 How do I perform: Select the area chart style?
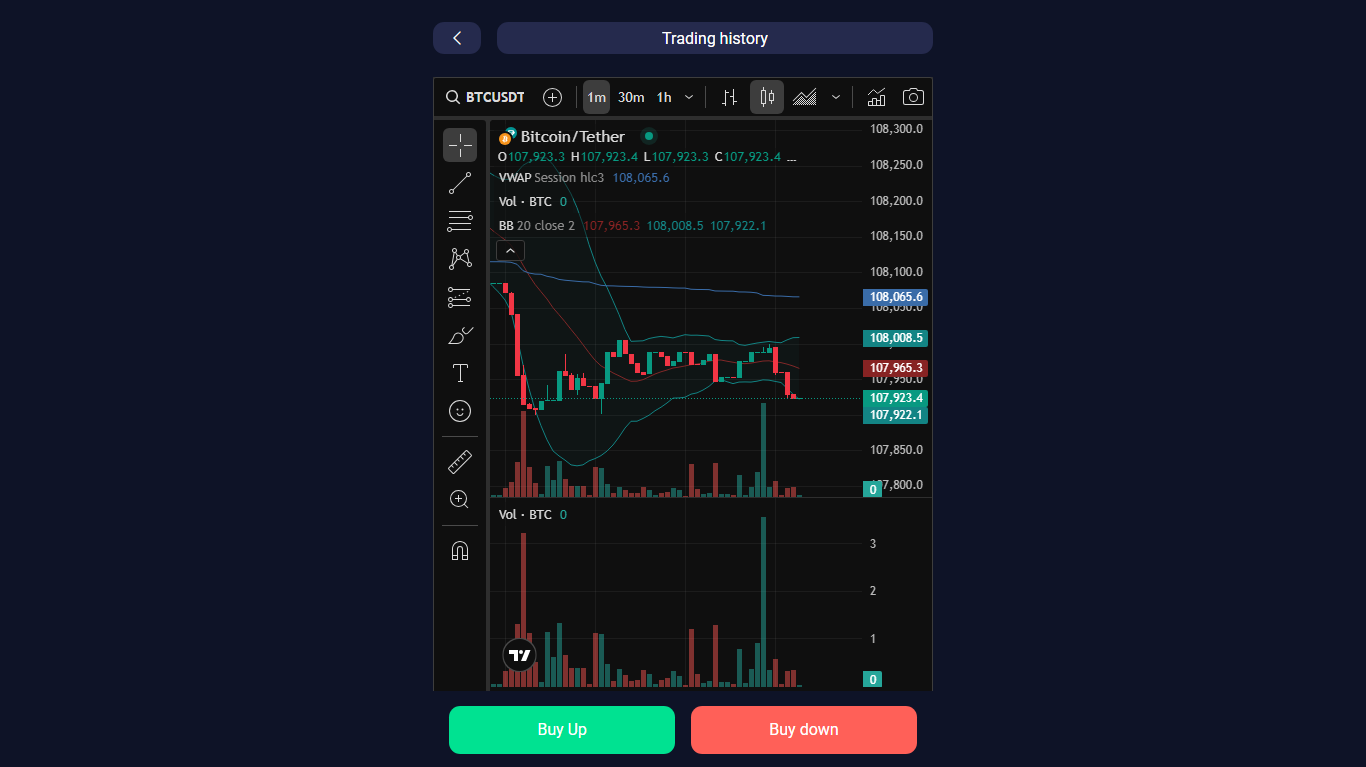805,97
